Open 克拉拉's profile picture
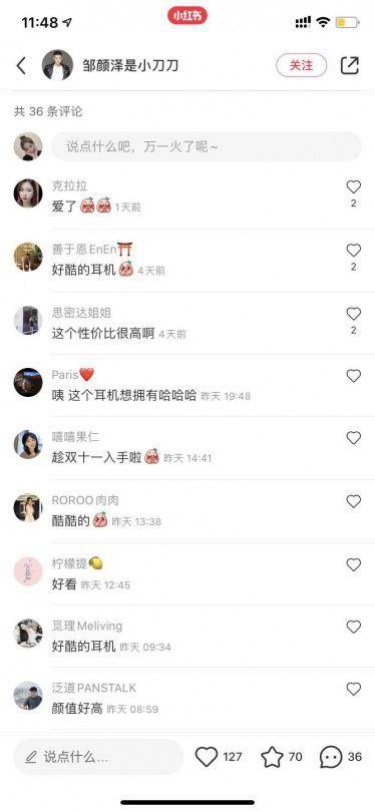The width and height of the screenshot is (375, 812). [28, 193]
